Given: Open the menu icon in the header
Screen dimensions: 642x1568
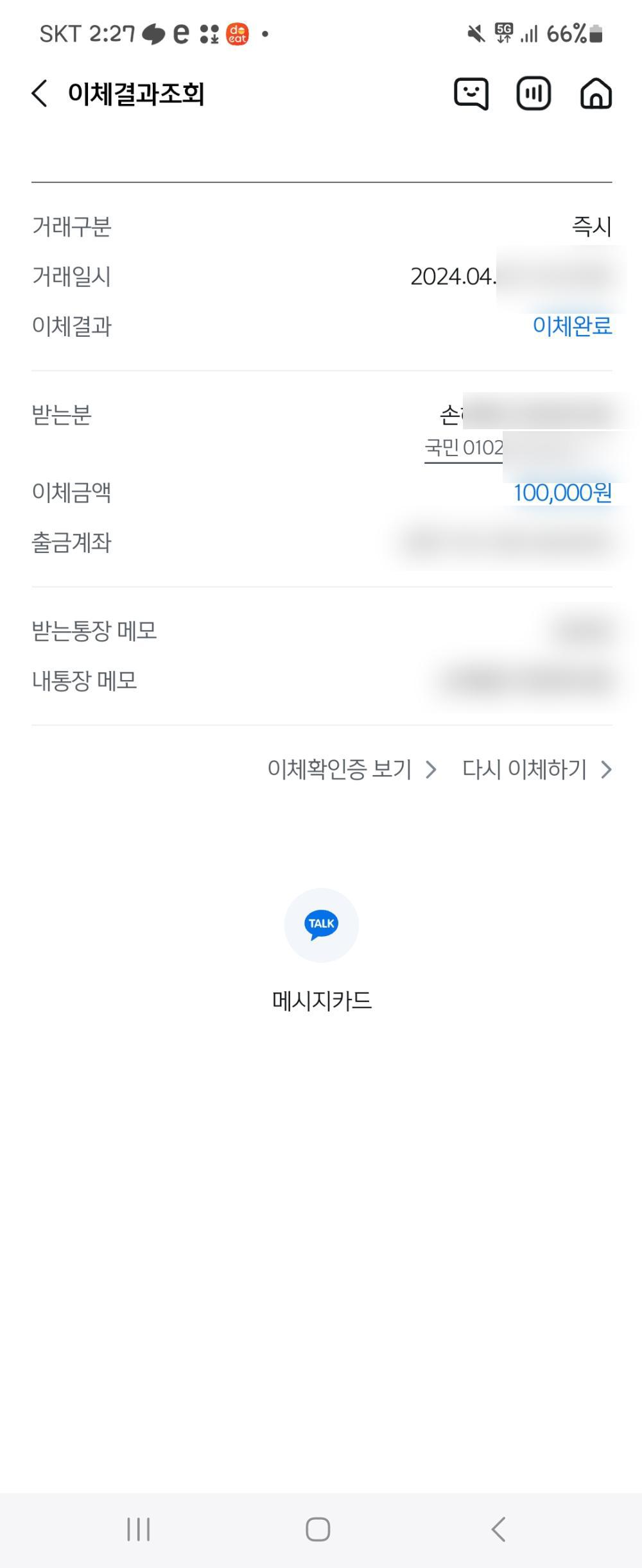Looking at the screenshot, I should [x=534, y=94].
